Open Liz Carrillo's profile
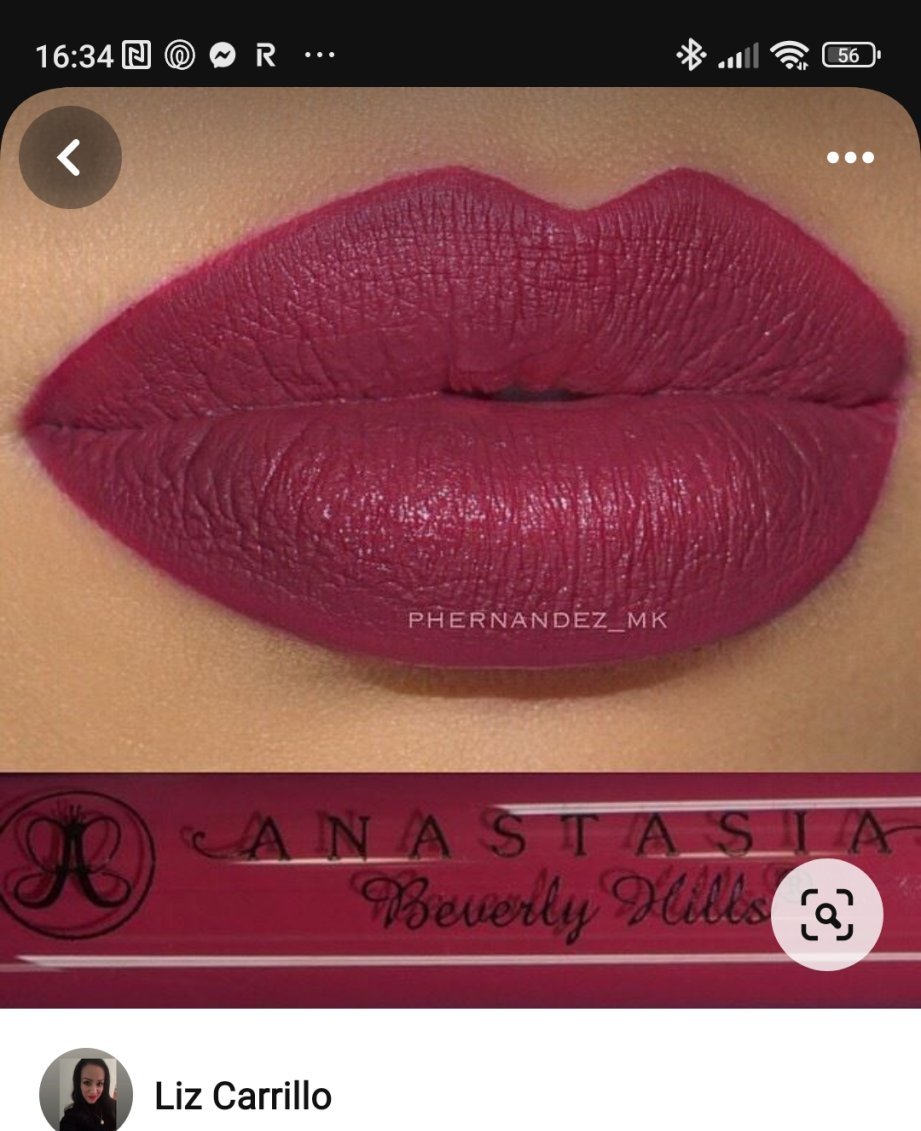 pyautogui.click(x=242, y=1096)
